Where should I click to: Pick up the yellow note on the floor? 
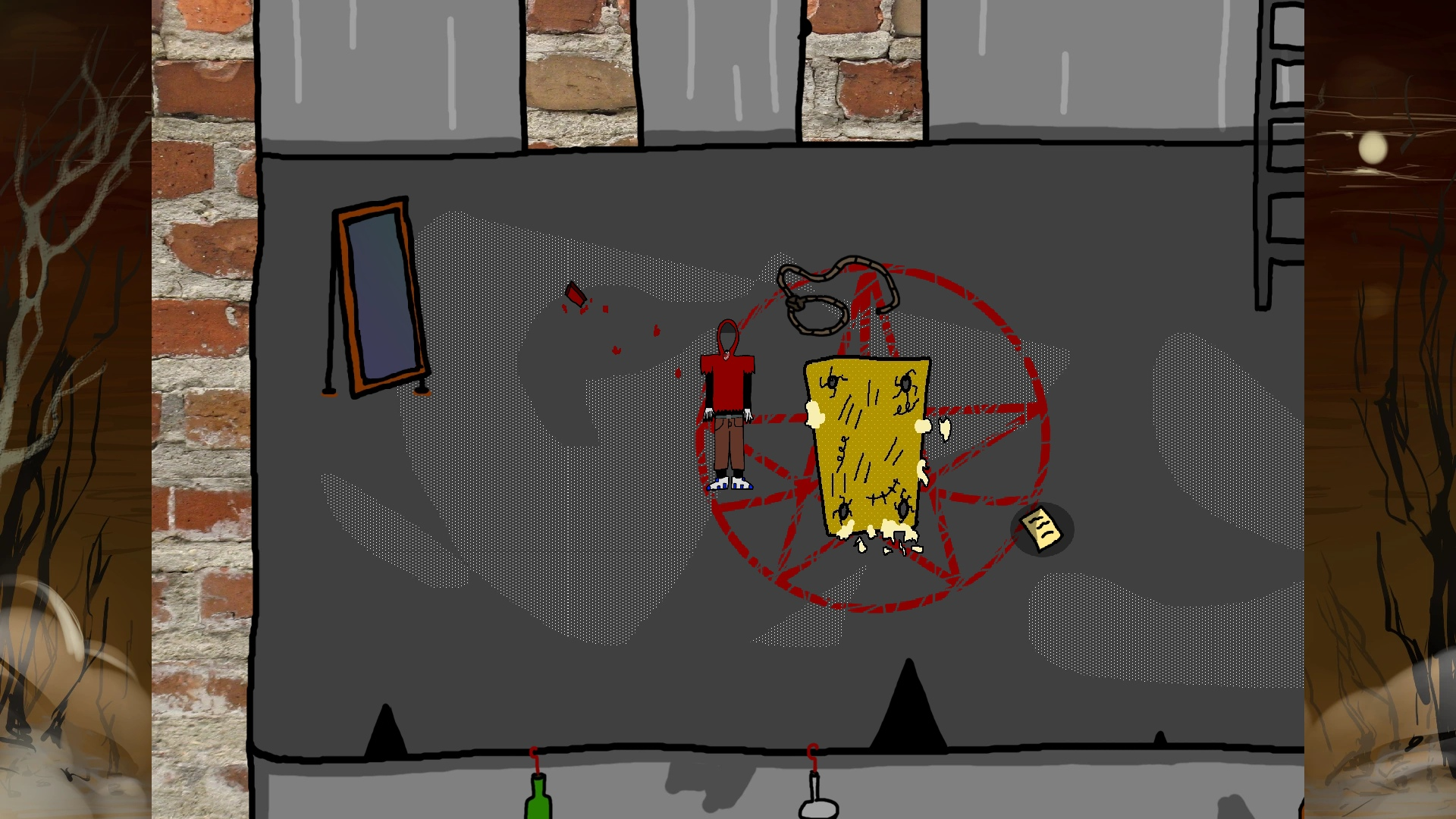tap(1040, 529)
